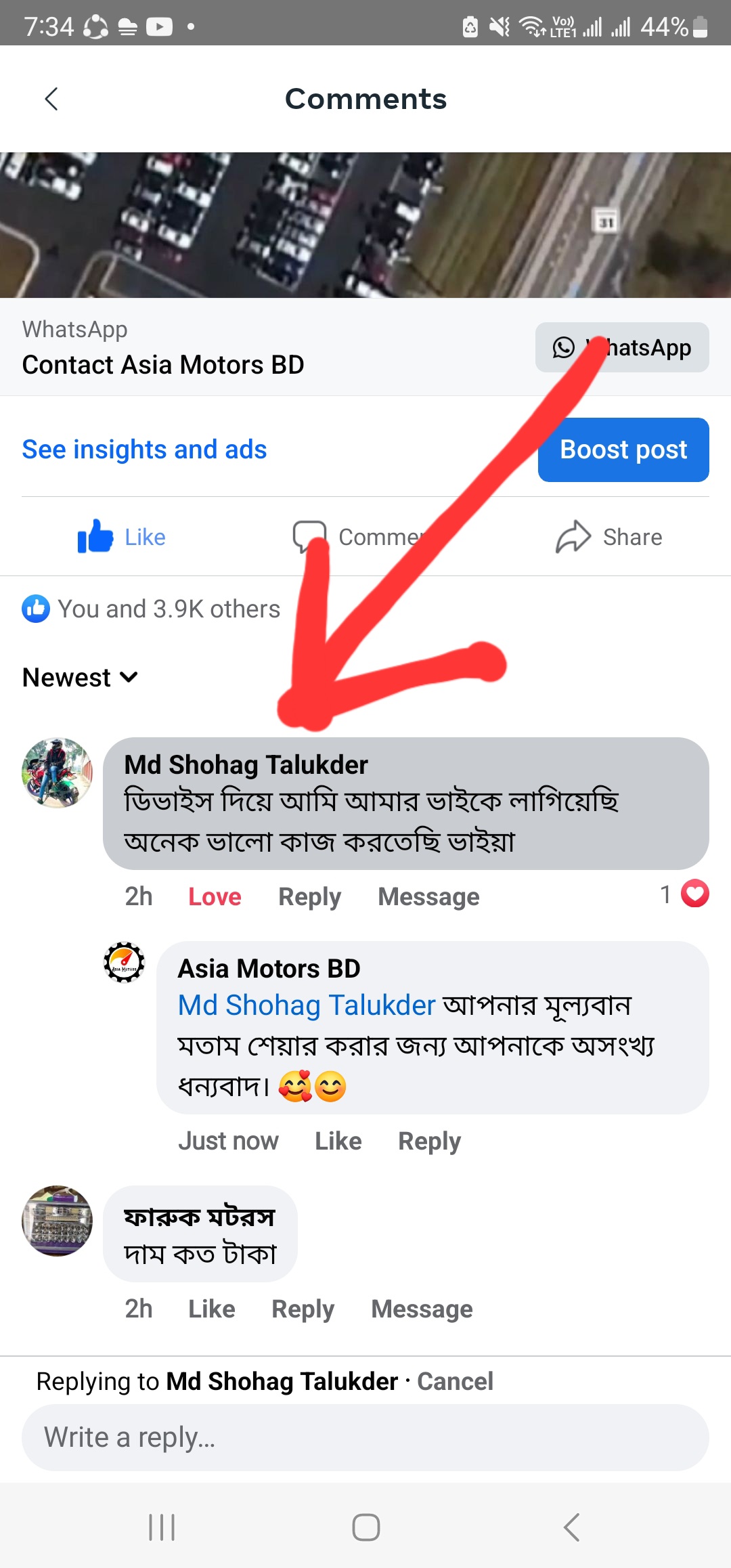Open the Md Shohag Talukder mention link
Viewport: 731px width, 1568px height.
(307, 1005)
